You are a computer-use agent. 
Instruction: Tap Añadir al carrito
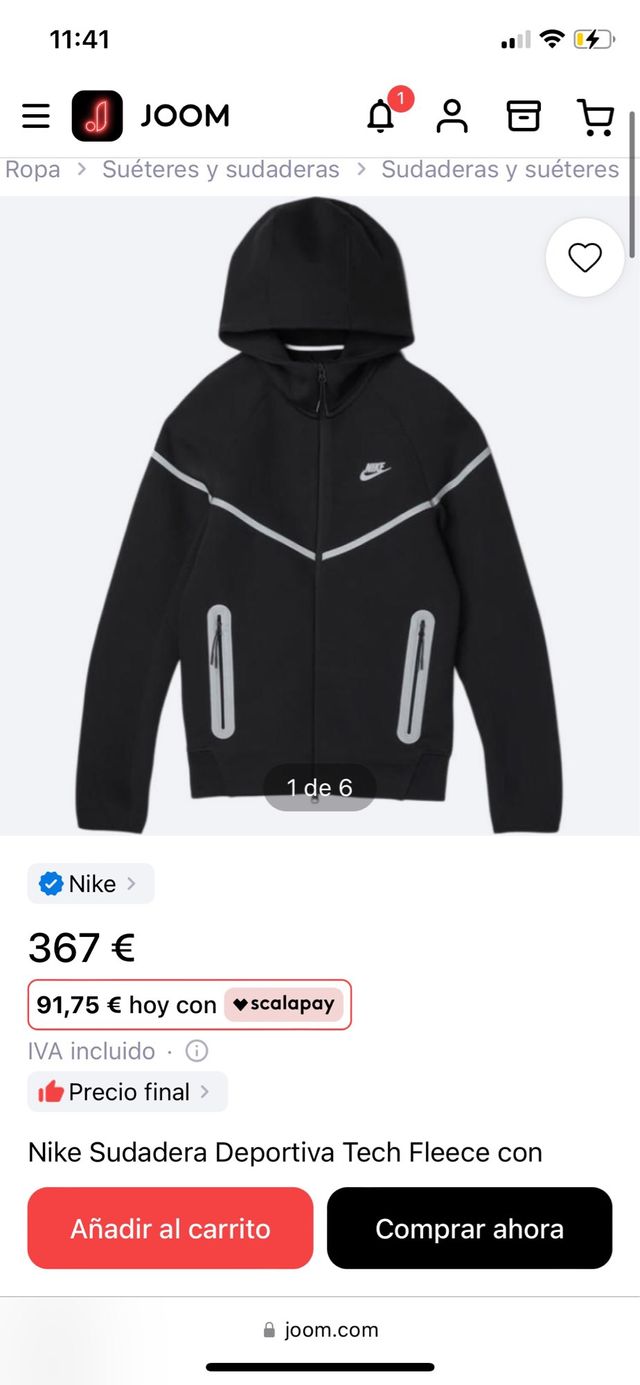[170, 1229]
